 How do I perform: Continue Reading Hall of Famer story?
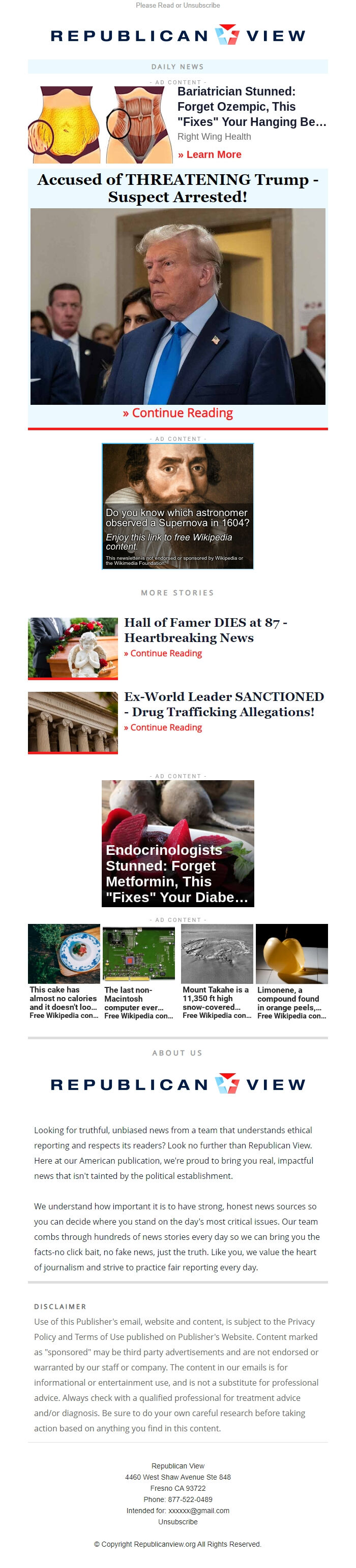point(163,653)
